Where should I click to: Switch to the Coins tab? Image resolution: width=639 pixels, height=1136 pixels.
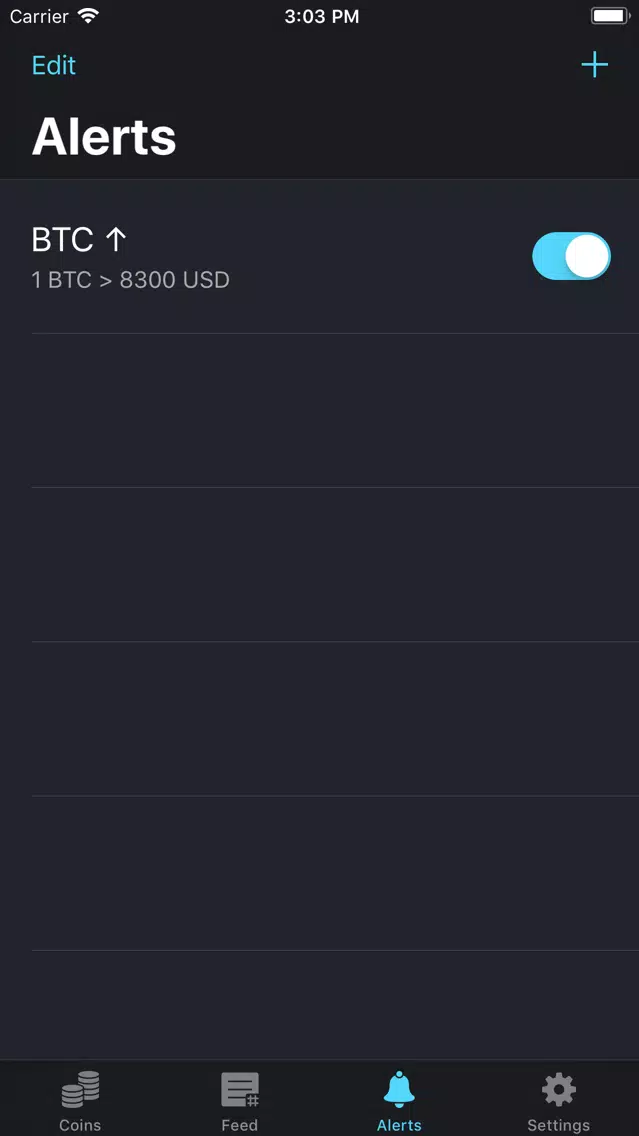click(x=80, y=1101)
